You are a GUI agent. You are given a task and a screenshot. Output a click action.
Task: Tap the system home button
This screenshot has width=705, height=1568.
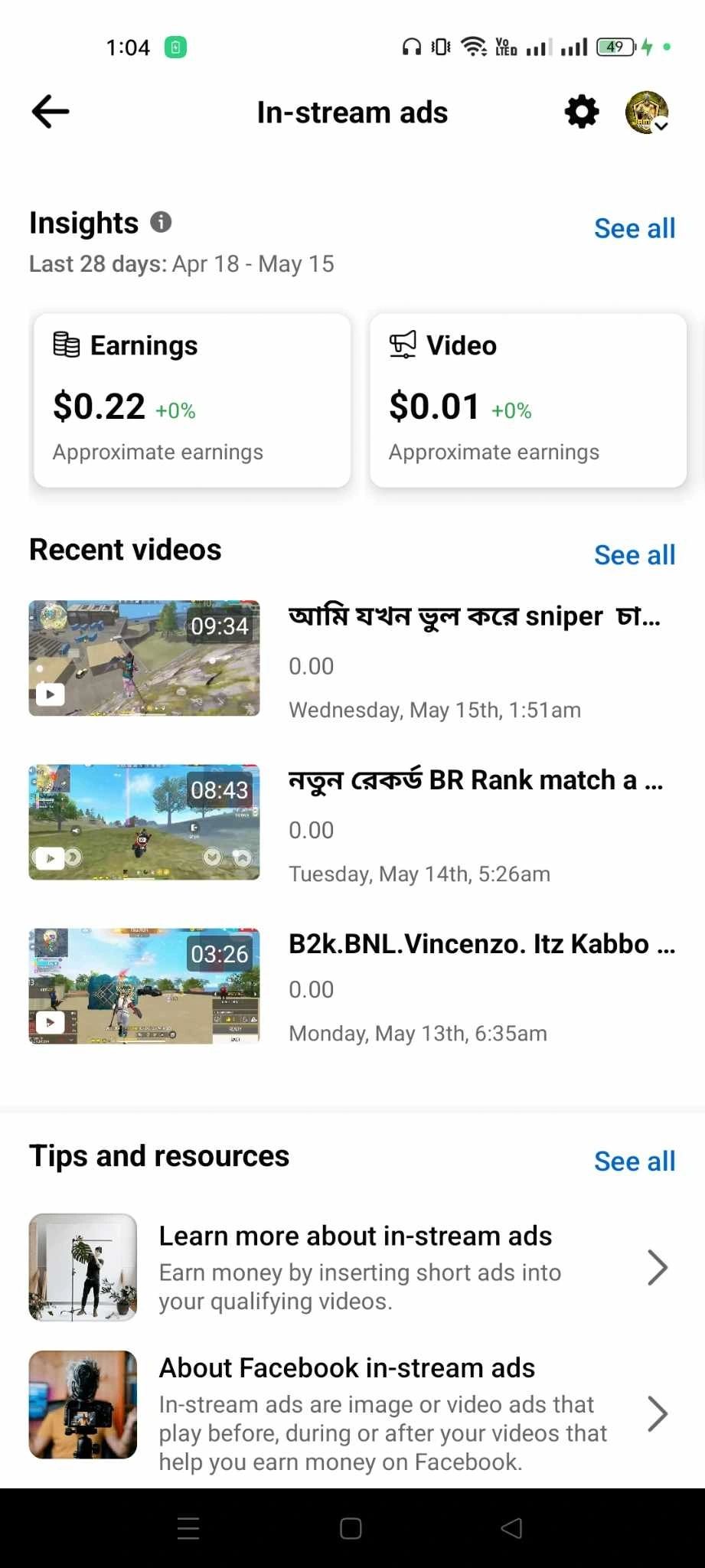pyautogui.click(x=351, y=1529)
